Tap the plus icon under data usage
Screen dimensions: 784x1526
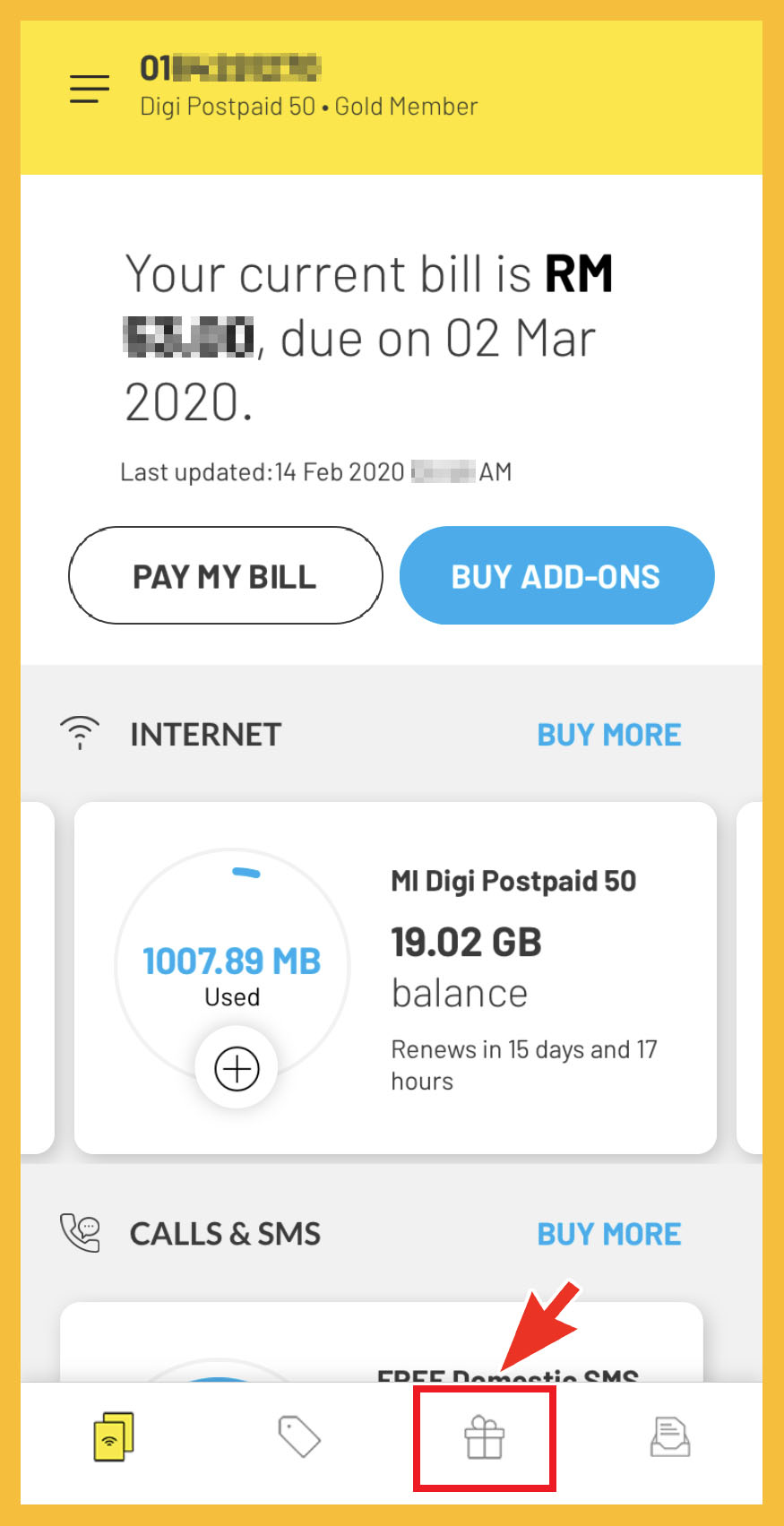(237, 1068)
